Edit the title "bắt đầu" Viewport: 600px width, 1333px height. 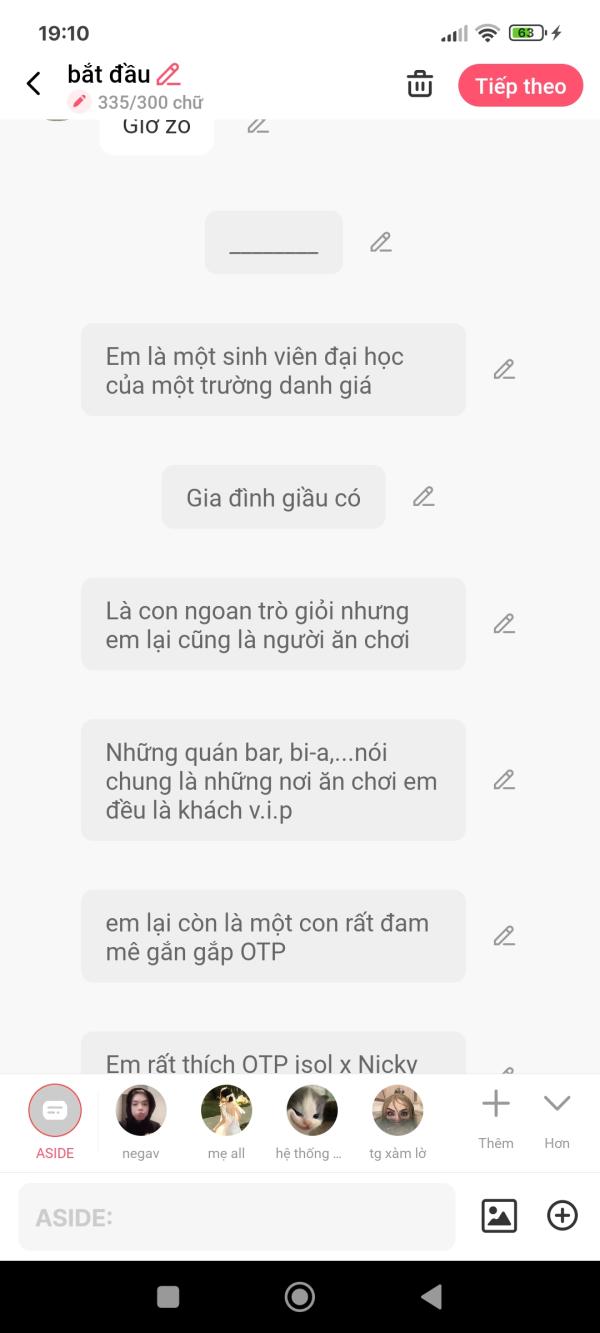coord(168,74)
